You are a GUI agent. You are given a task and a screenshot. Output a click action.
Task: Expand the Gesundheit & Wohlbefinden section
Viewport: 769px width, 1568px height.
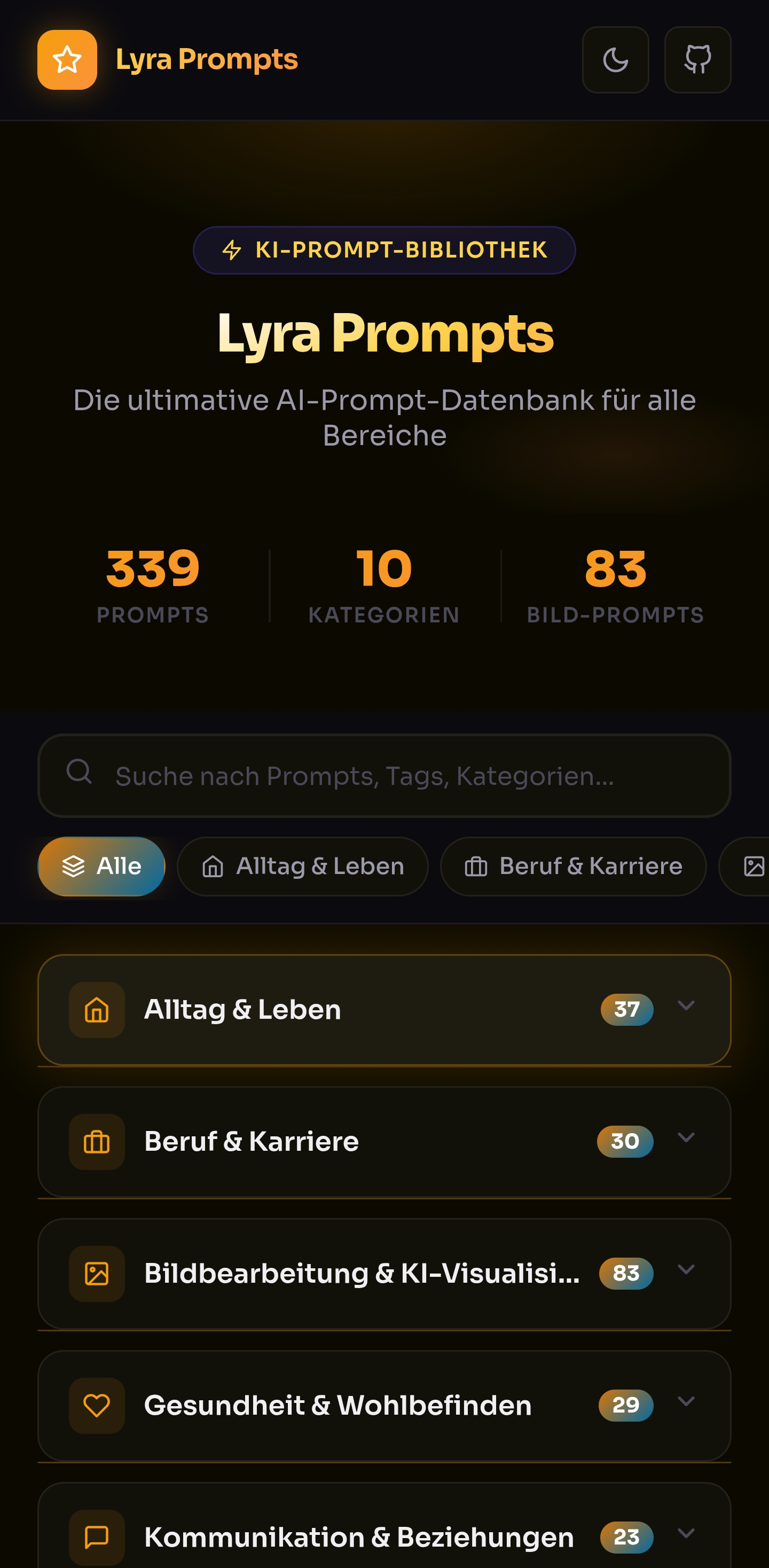(x=384, y=1406)
